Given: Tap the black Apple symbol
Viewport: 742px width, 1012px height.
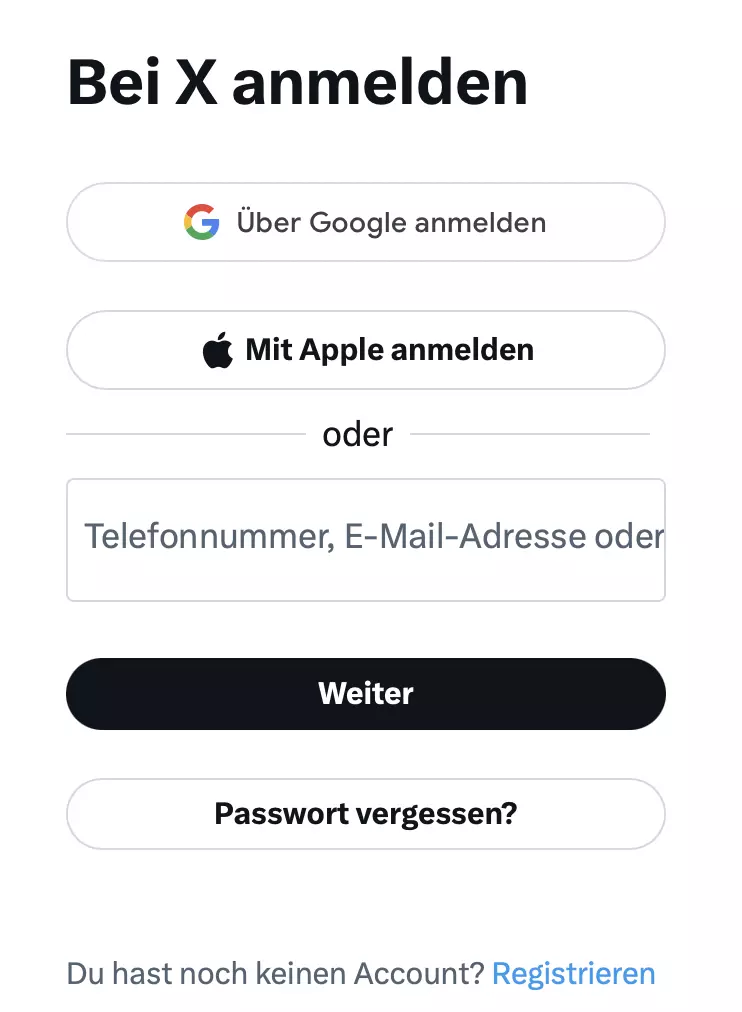Looking at the screenshot, I should click(214, 350).
